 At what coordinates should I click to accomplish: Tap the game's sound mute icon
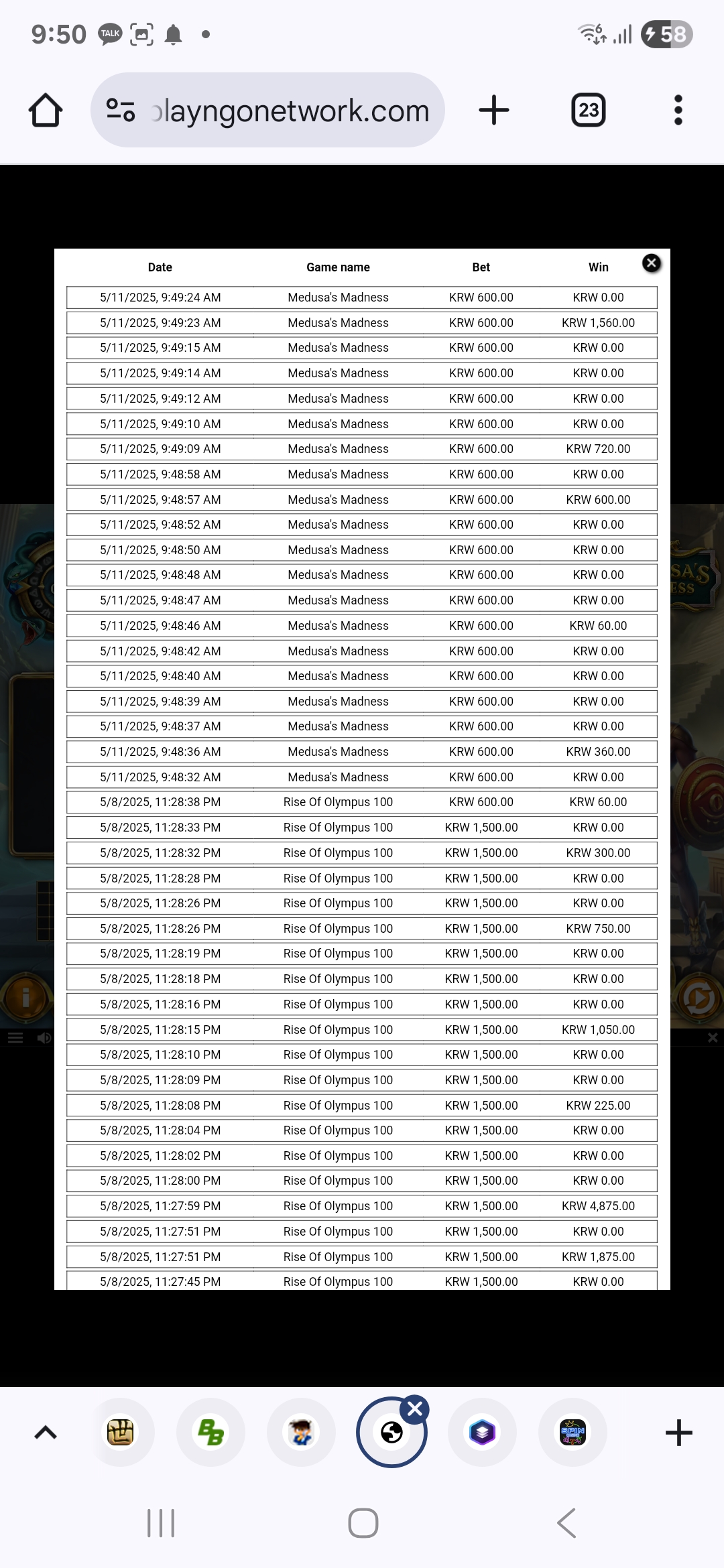(x=44, y=1038)
